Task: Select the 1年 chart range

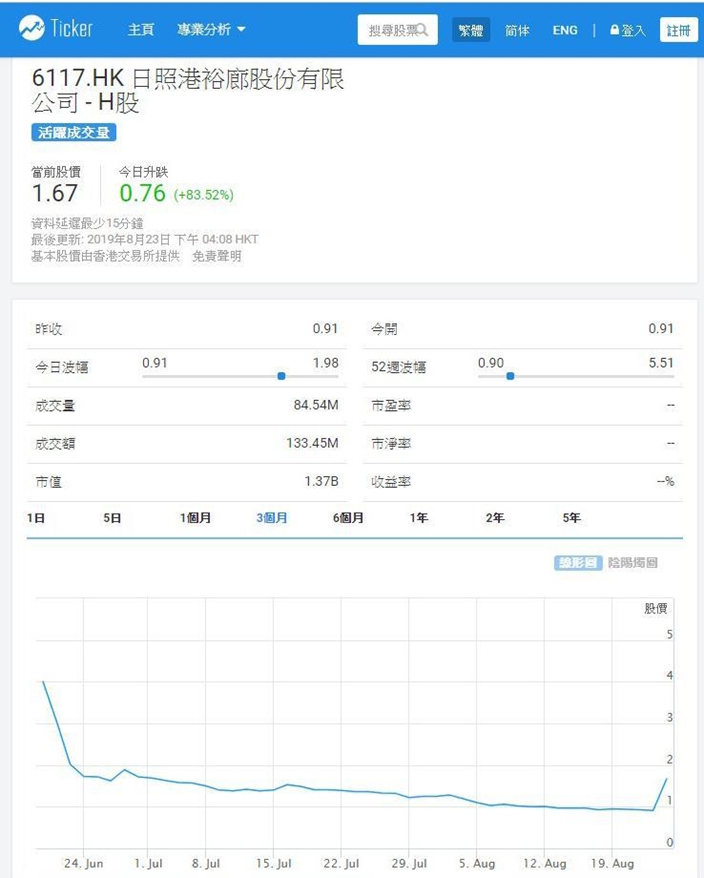Action: [x=418, y=518]
